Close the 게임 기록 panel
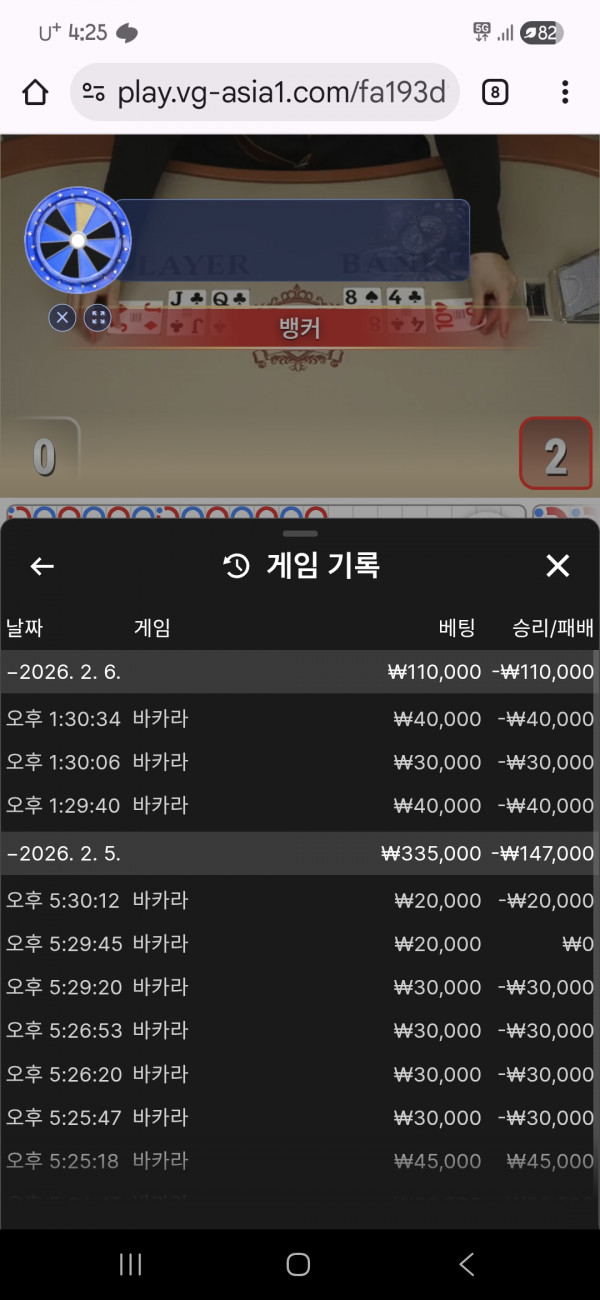 (557, 567)
